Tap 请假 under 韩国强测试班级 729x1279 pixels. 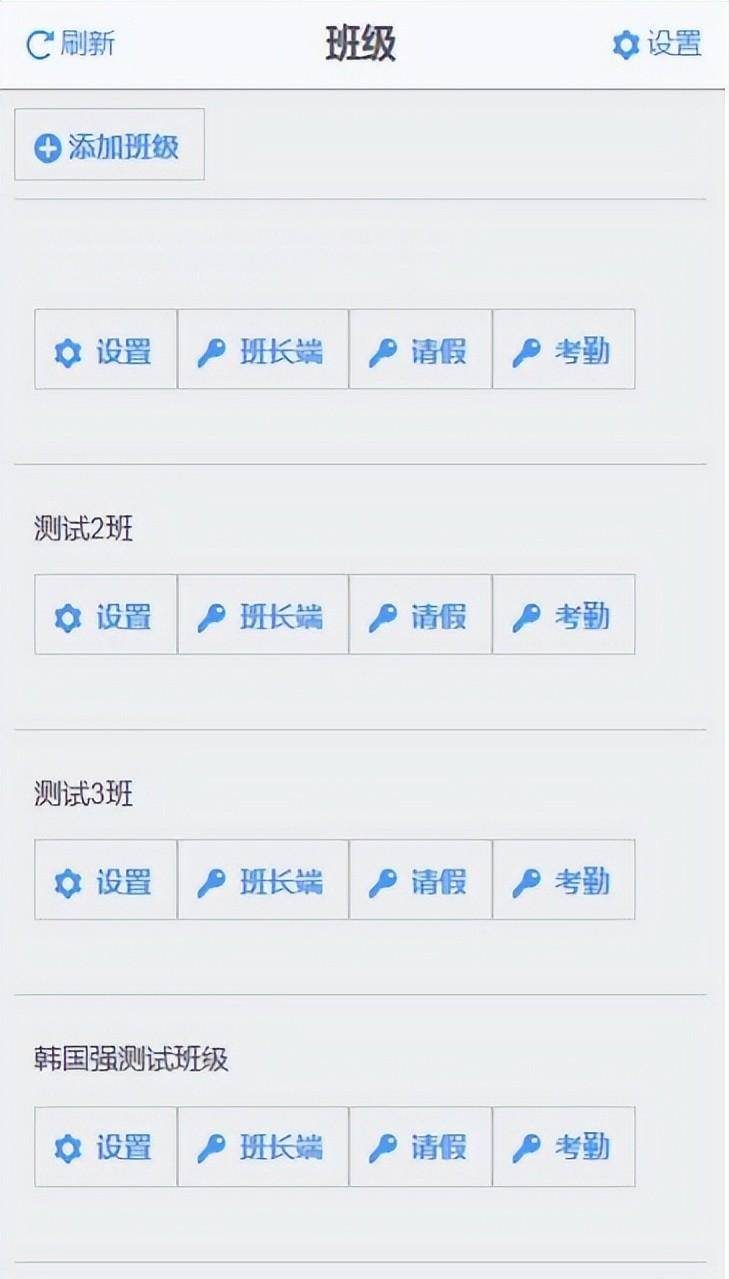(420, 1146)
